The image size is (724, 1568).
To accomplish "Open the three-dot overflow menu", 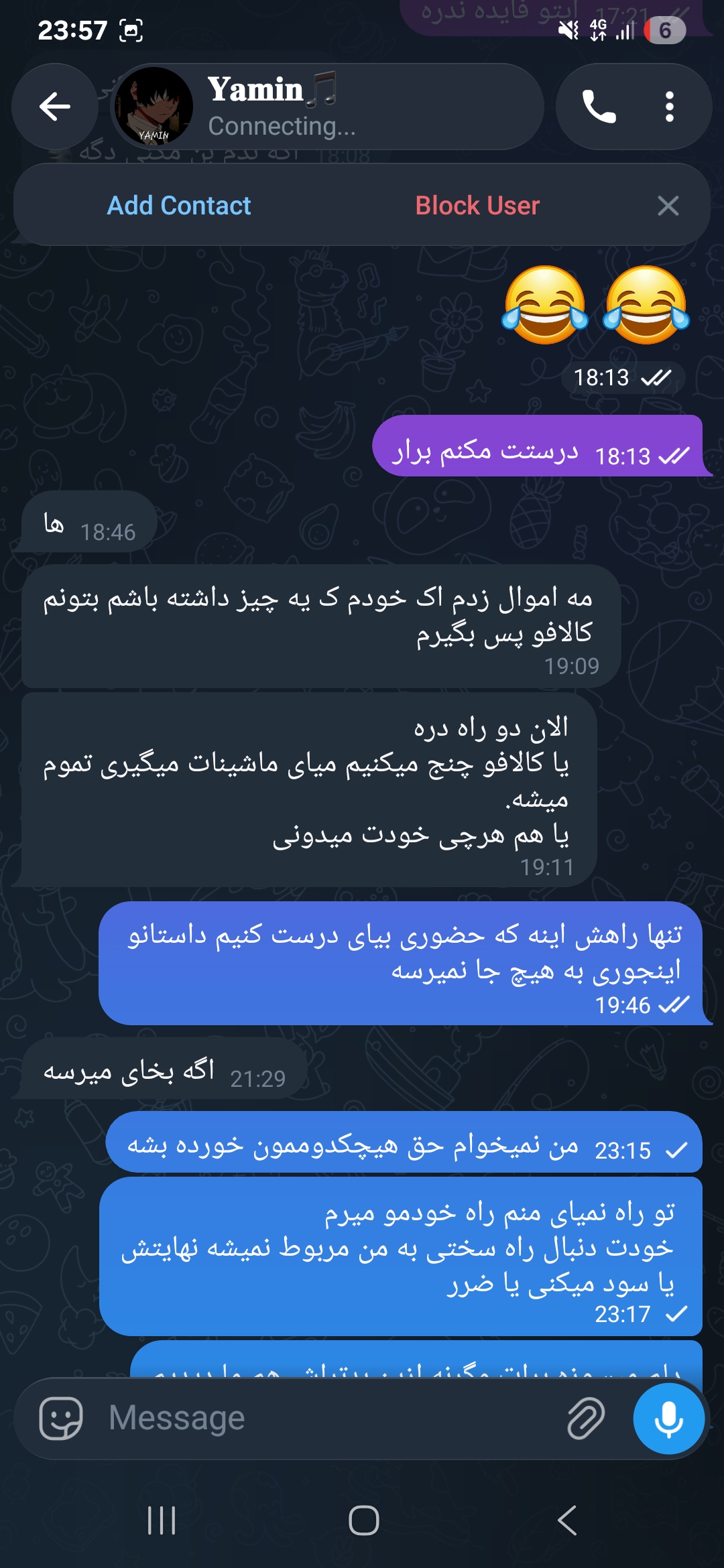I will [x=669, y=107].
